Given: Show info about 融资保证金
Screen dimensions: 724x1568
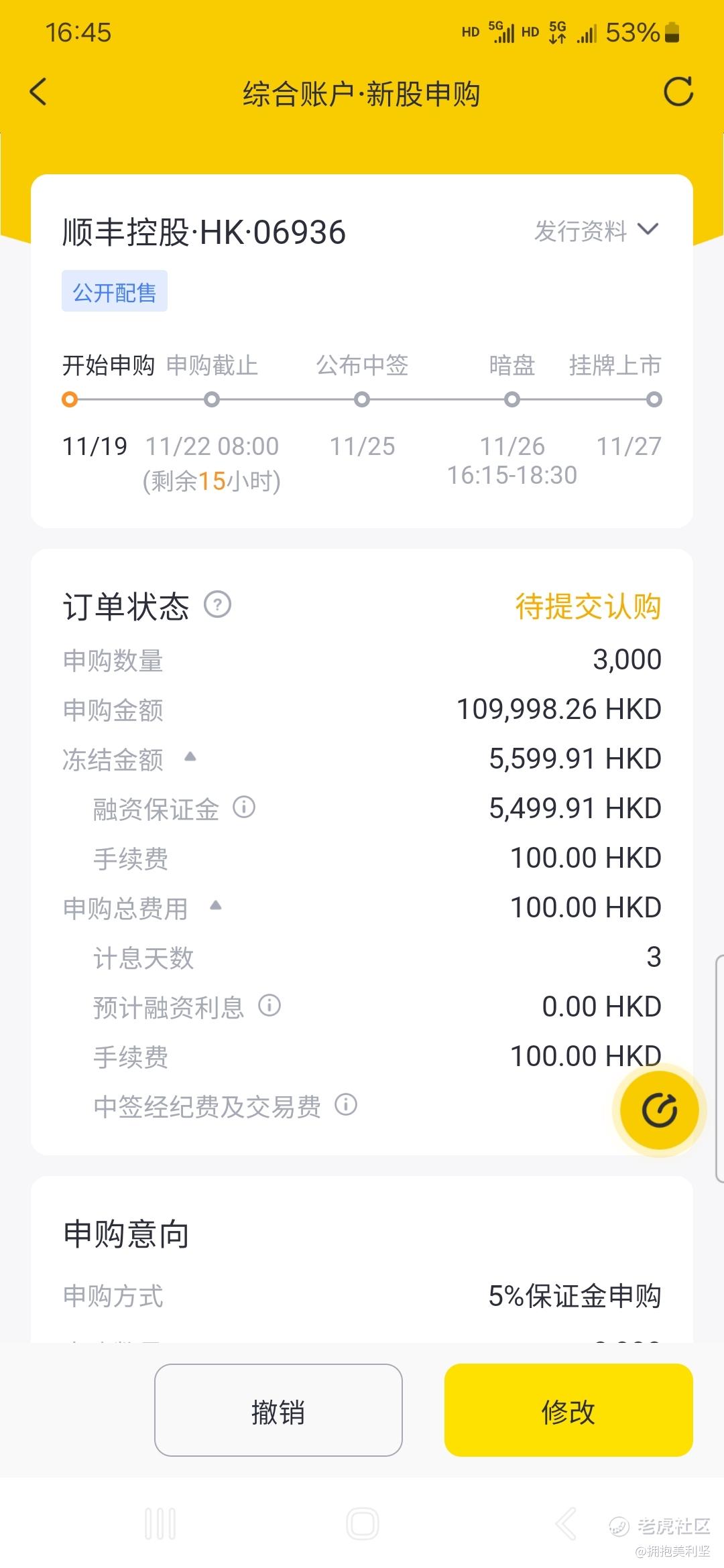Looking at the screenshot, I should (x=244, y=807).
